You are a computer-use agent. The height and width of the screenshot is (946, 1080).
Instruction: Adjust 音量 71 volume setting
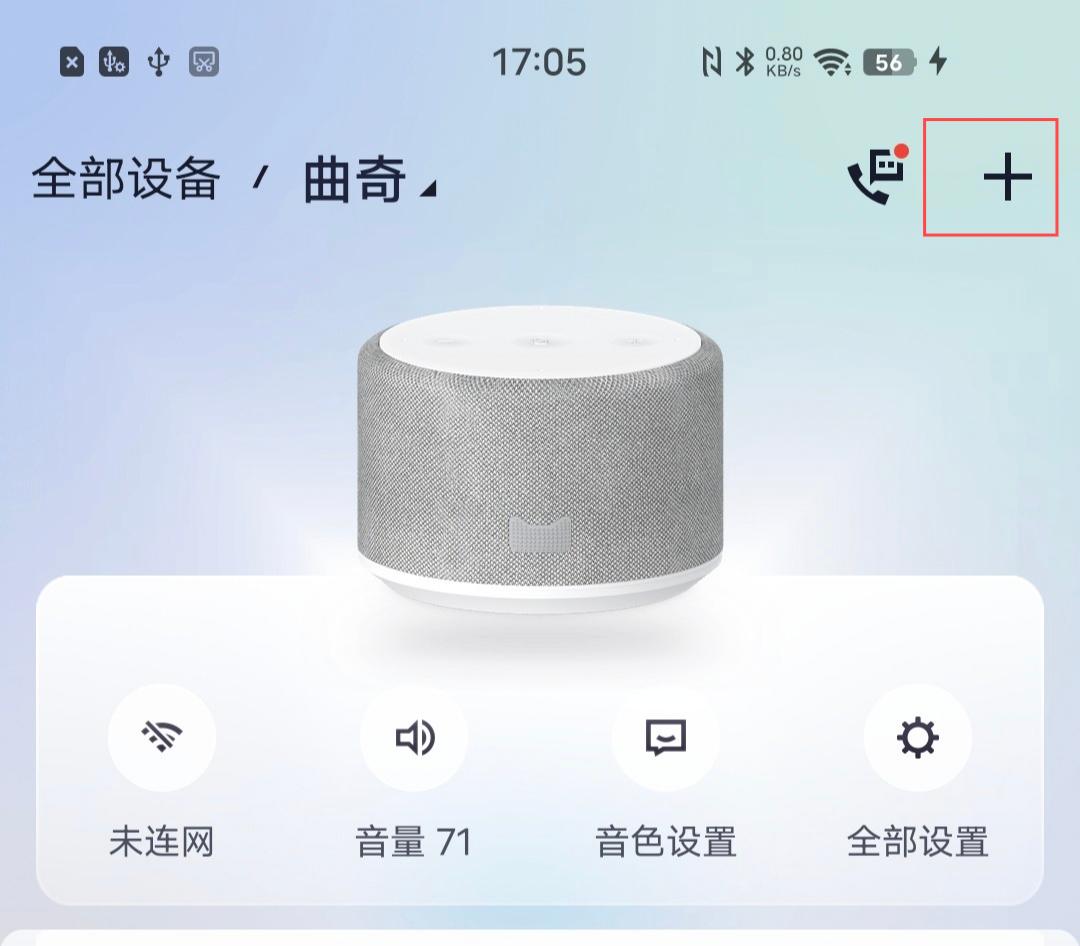[x=413, y=738]
